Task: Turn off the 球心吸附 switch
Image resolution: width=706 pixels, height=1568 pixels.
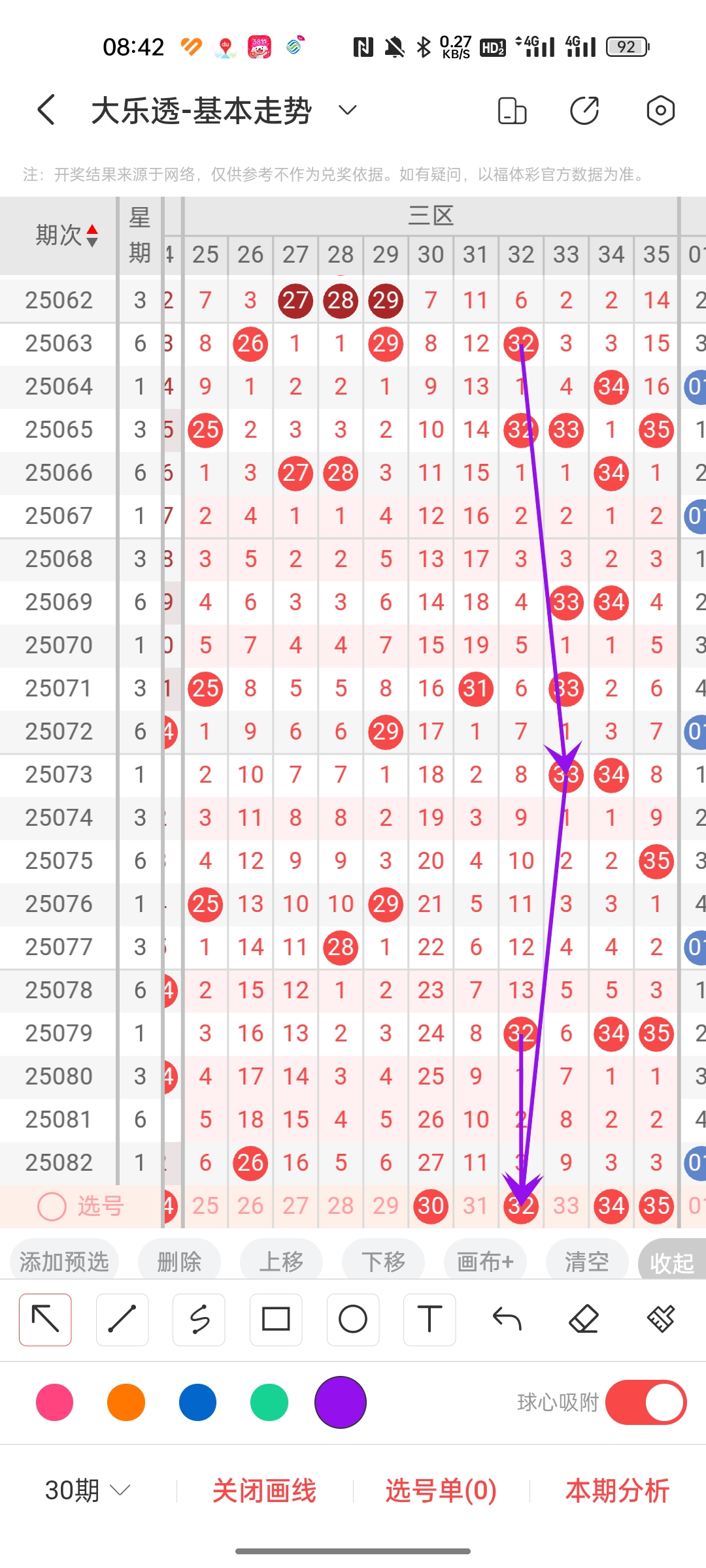Action: (x=645, y=1402)
